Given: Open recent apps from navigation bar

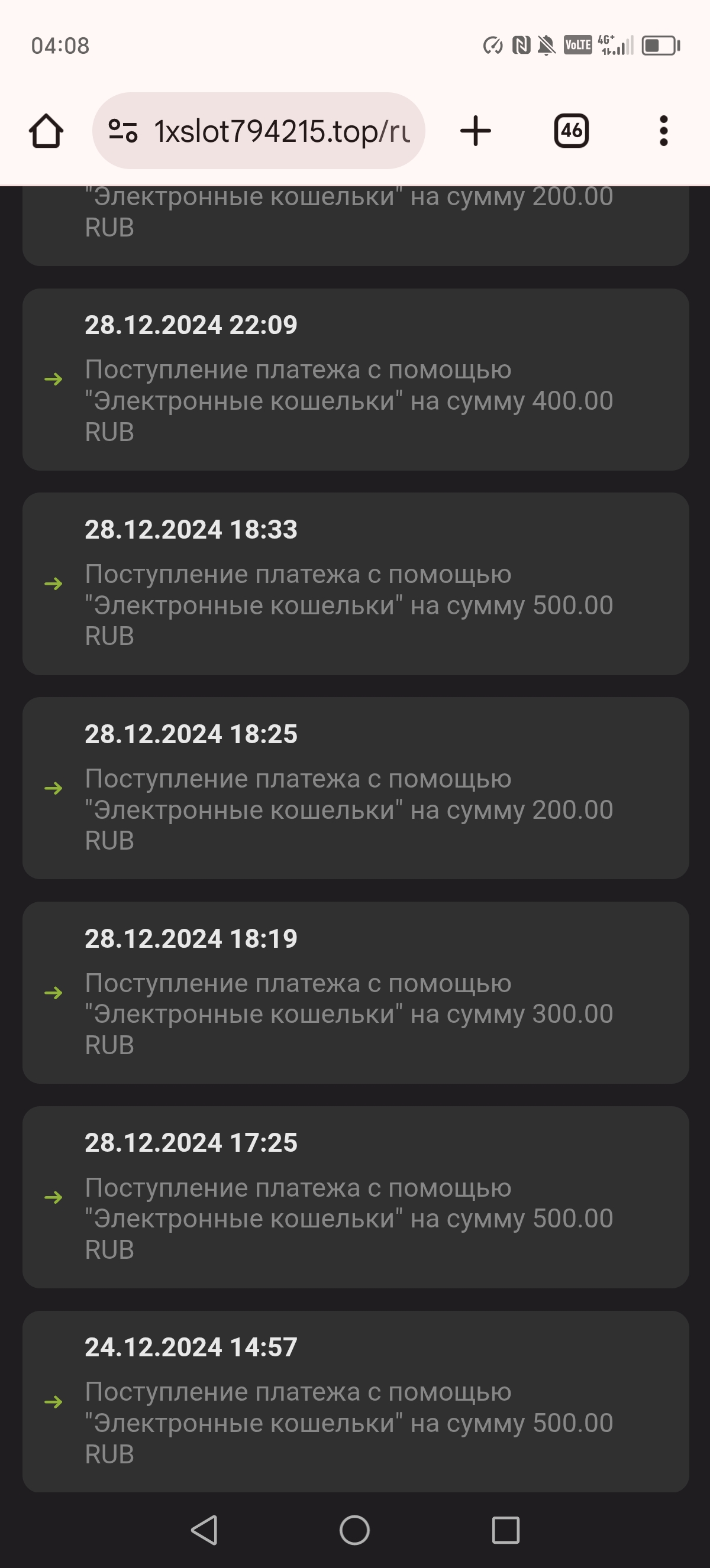Looking at the screenshot, I should coord(505,1530).
